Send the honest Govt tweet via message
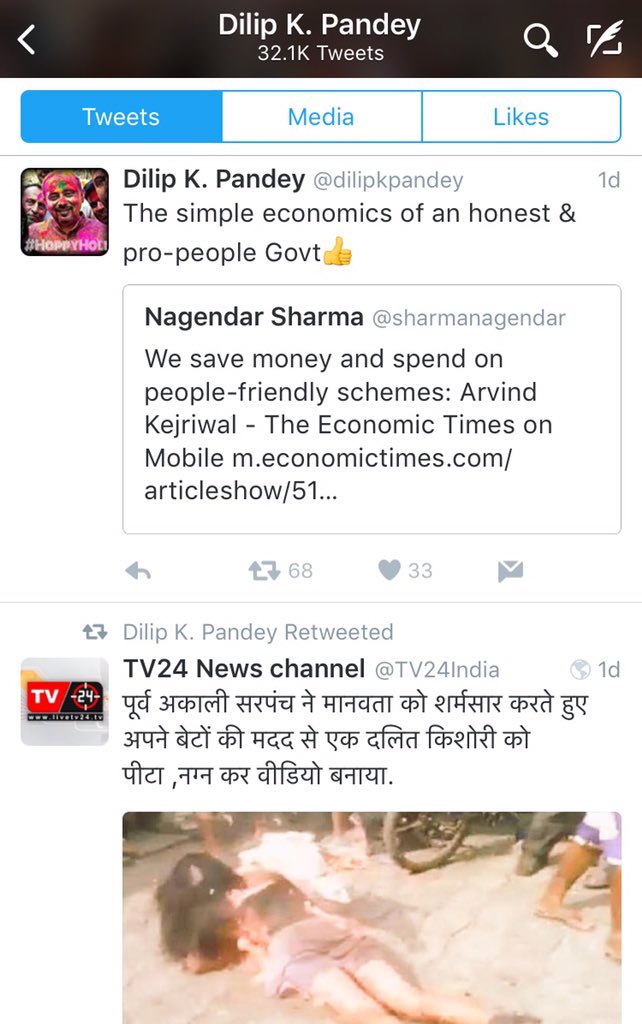This screenshot has width=642, height=1024. (510, 571)
